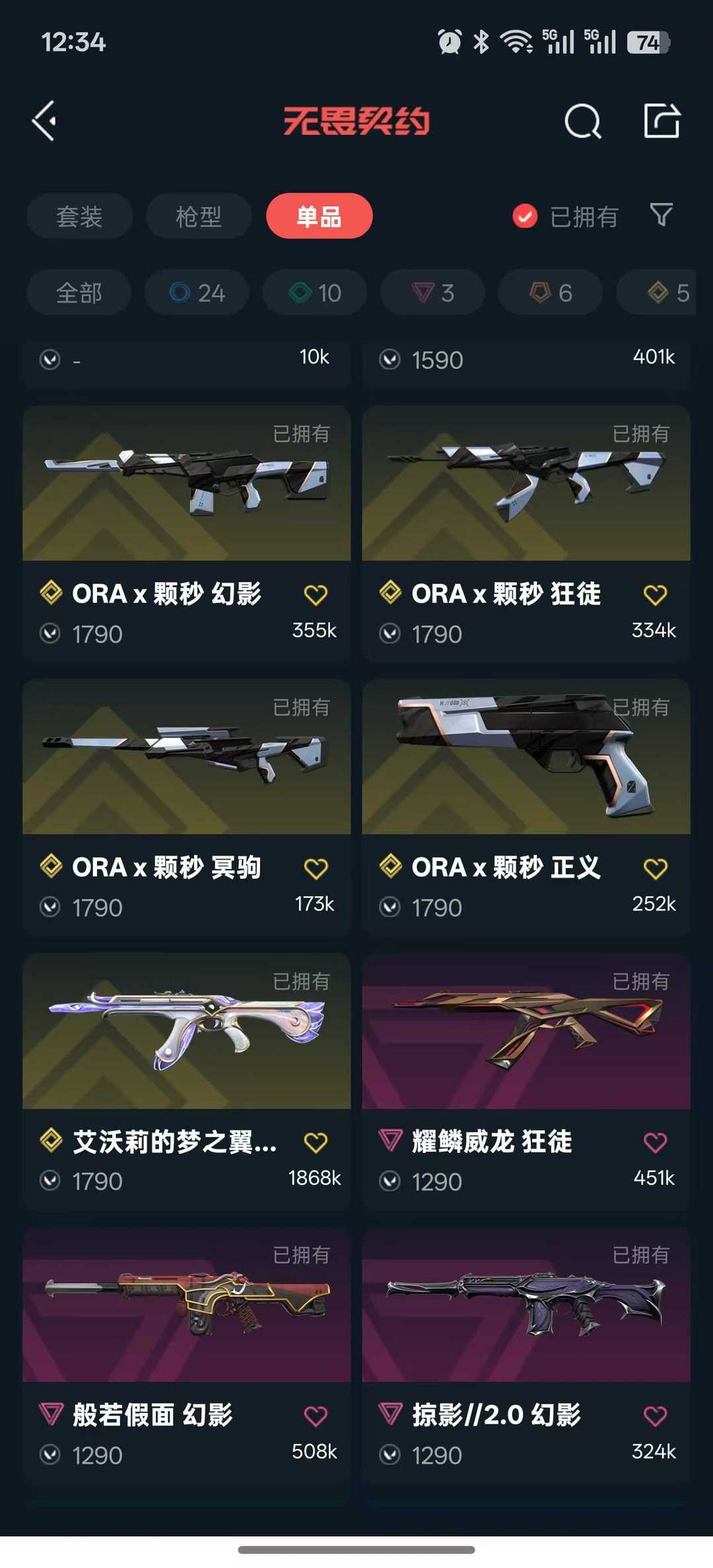
Task: Switch to the 枪型 tab
Action: point(199,217)
